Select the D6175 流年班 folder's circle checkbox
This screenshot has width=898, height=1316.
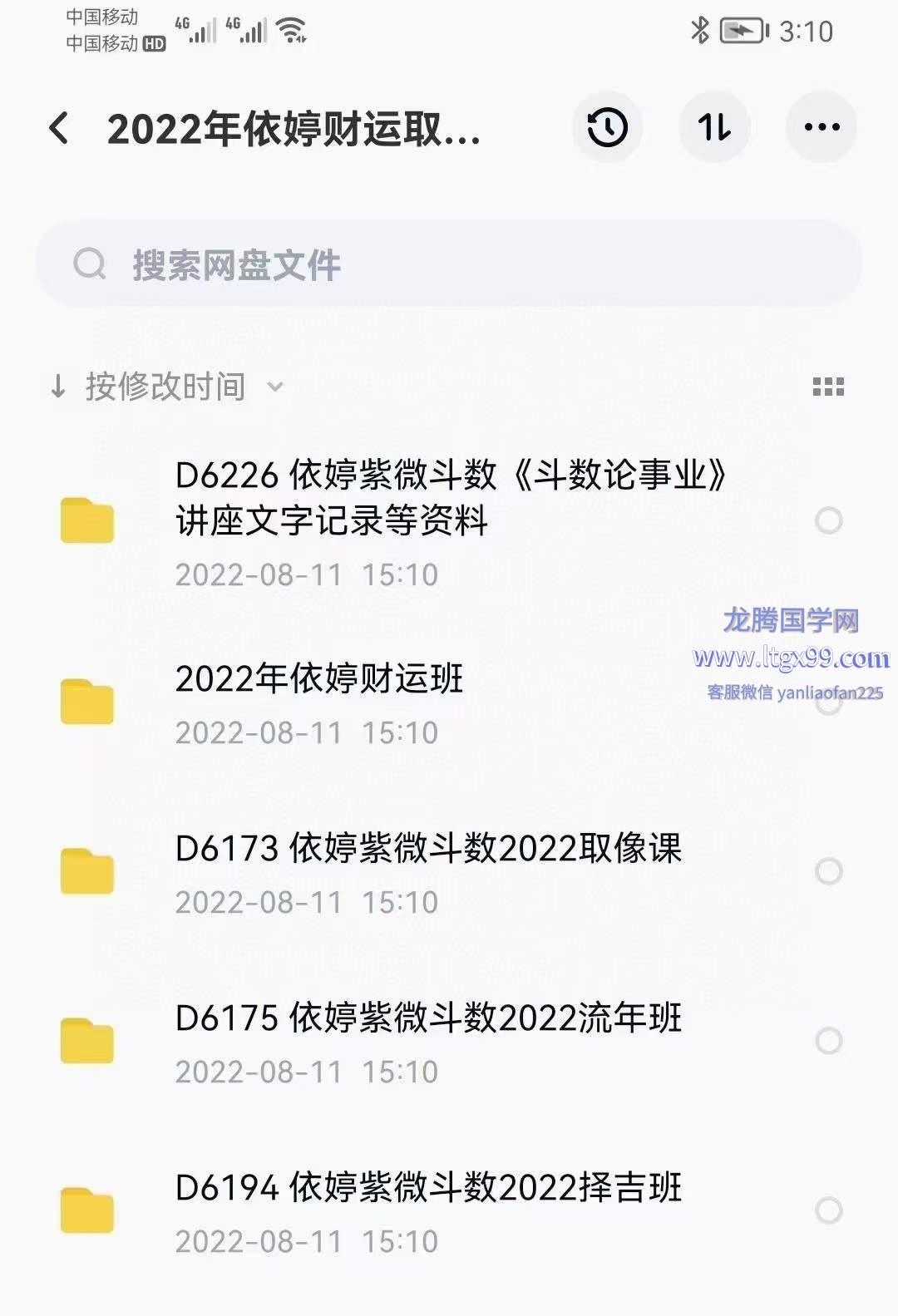click(828, 1041)
